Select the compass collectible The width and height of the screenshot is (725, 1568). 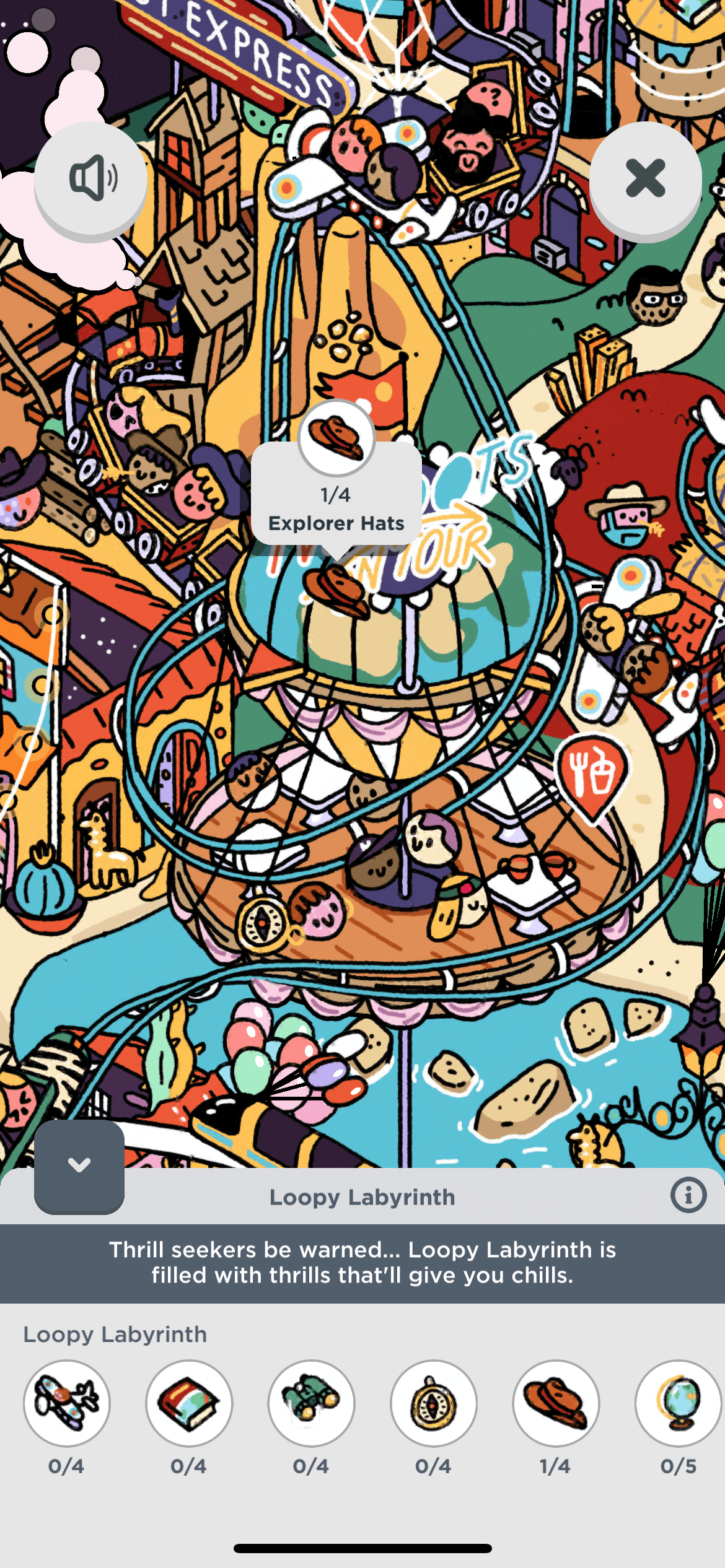434,1403
